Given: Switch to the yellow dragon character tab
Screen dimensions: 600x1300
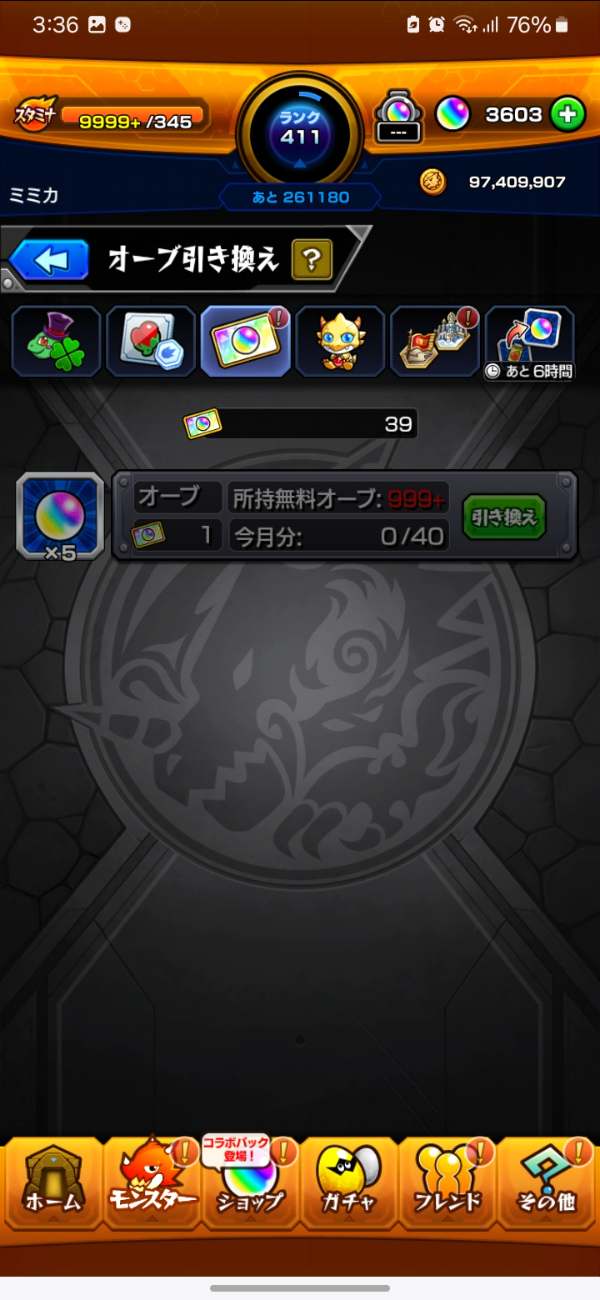Looking at the screenshot, I should [x=340, y=342].
